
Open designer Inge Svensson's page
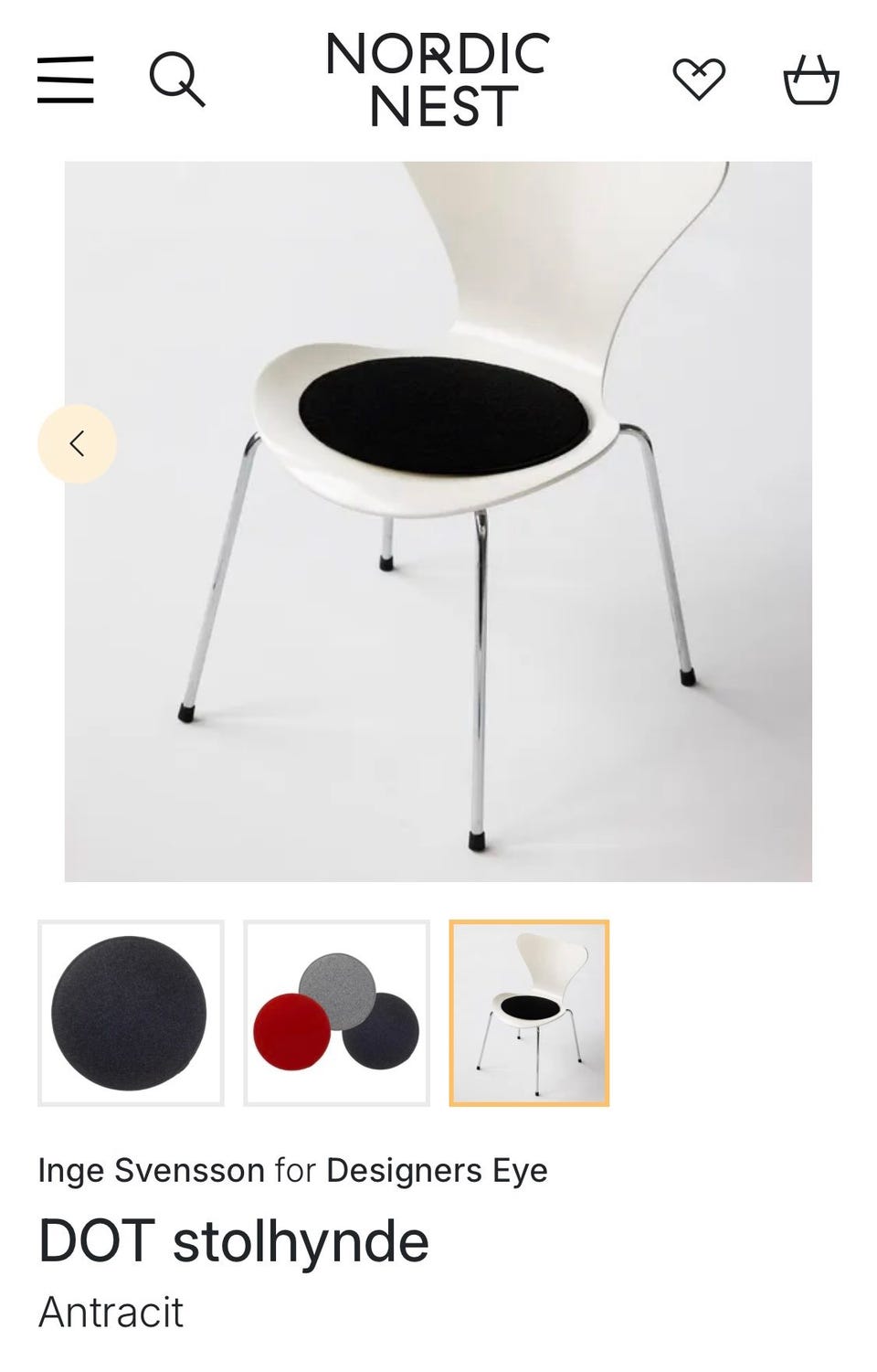(x=151, y=1170)
